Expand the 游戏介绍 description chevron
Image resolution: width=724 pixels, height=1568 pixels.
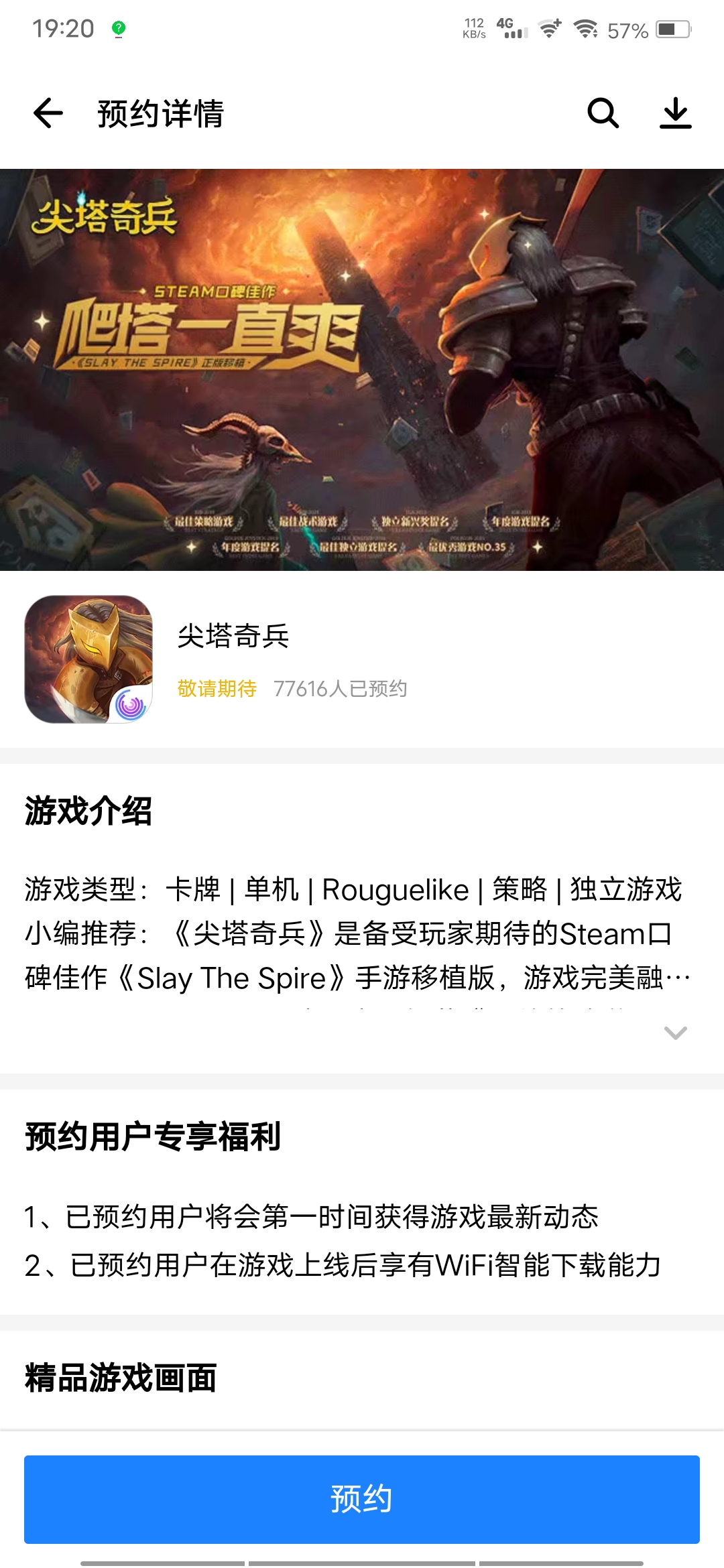click(x=675, y=1033)
